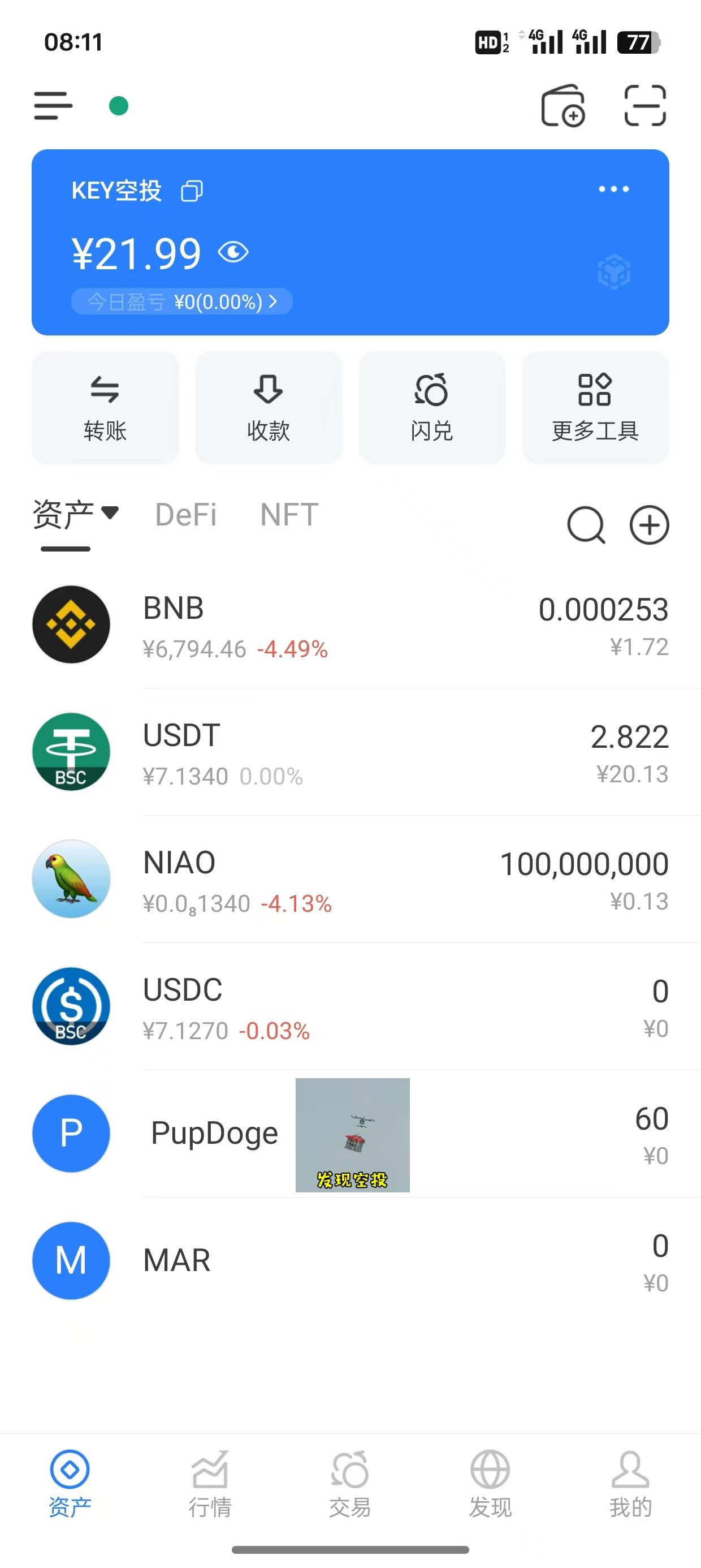Open the QR scan icon
This screenshot has height=1568, width=701.
(645, 106)
